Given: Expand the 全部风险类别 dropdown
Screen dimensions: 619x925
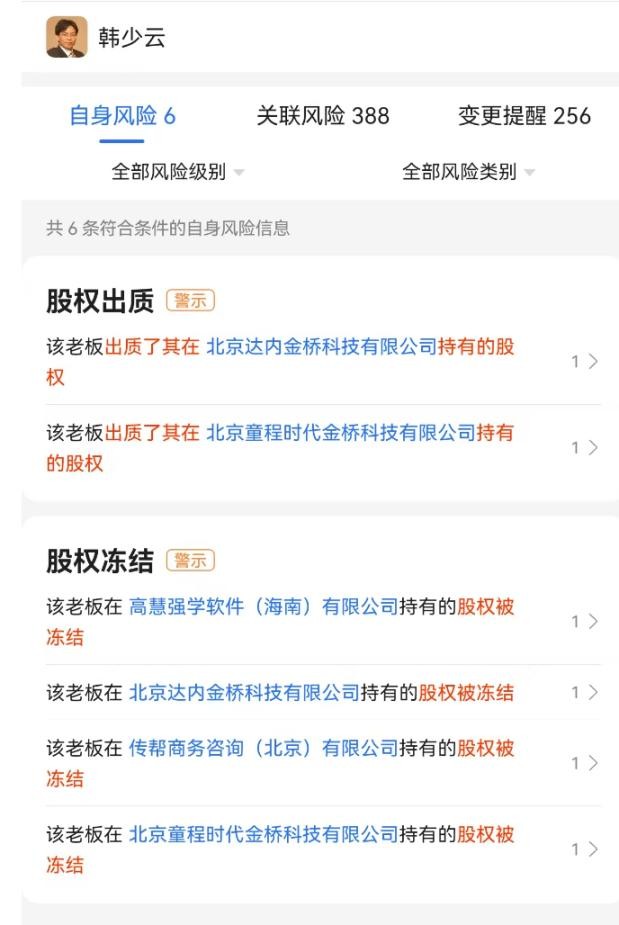Looking at the screenshot, I should pos(468,172).
